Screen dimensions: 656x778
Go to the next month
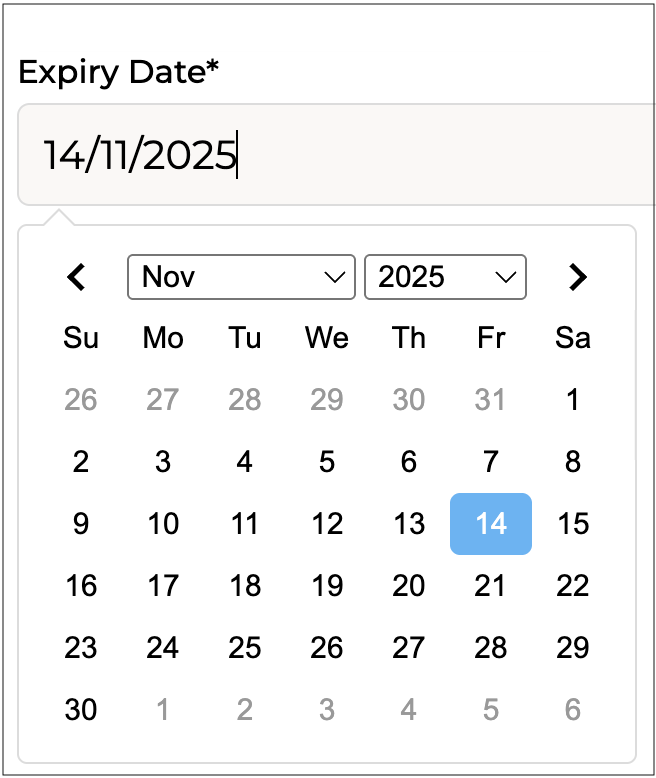tap(577, 277)
